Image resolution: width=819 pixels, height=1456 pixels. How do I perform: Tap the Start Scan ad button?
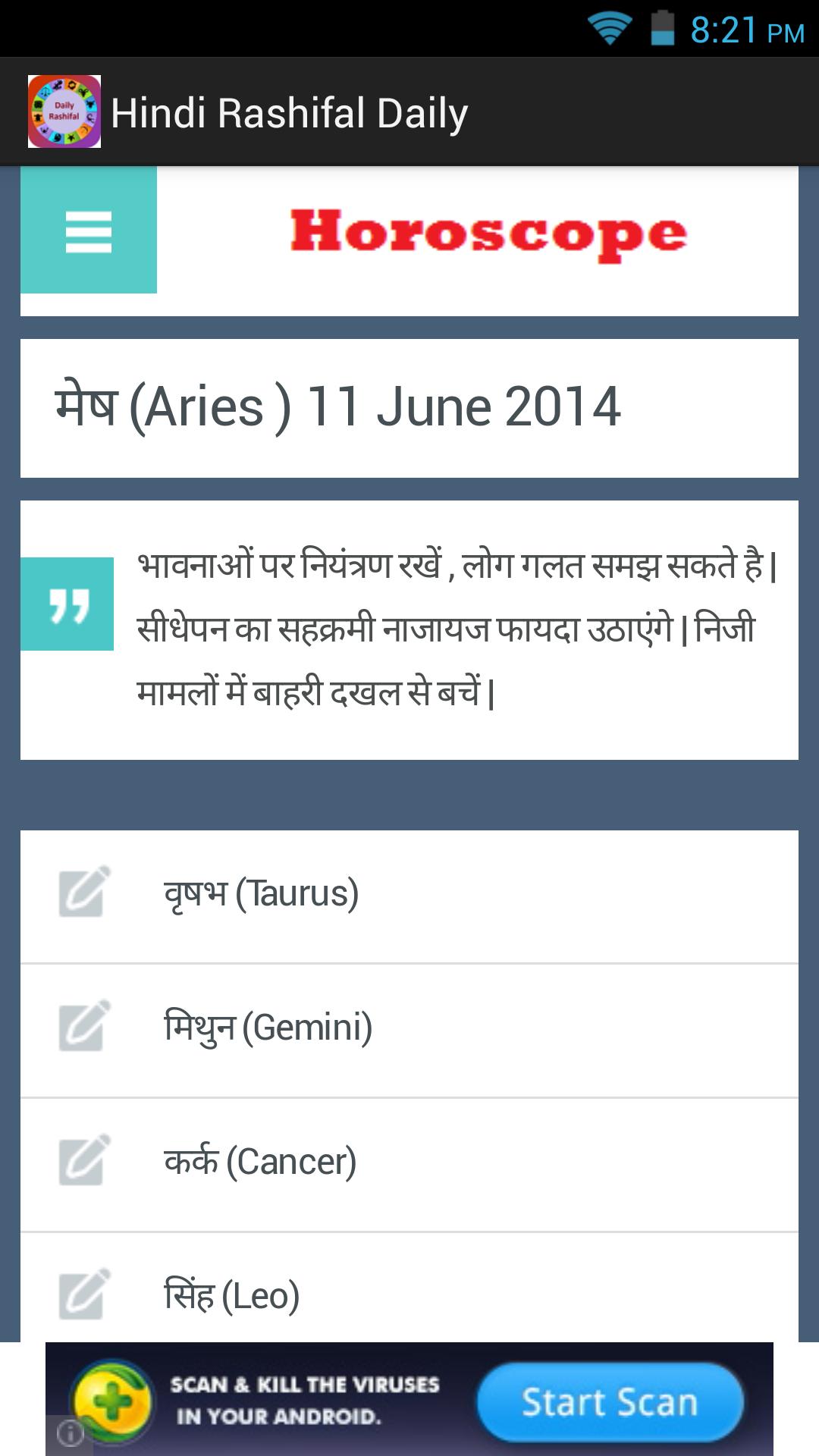tap(610, 1401)
